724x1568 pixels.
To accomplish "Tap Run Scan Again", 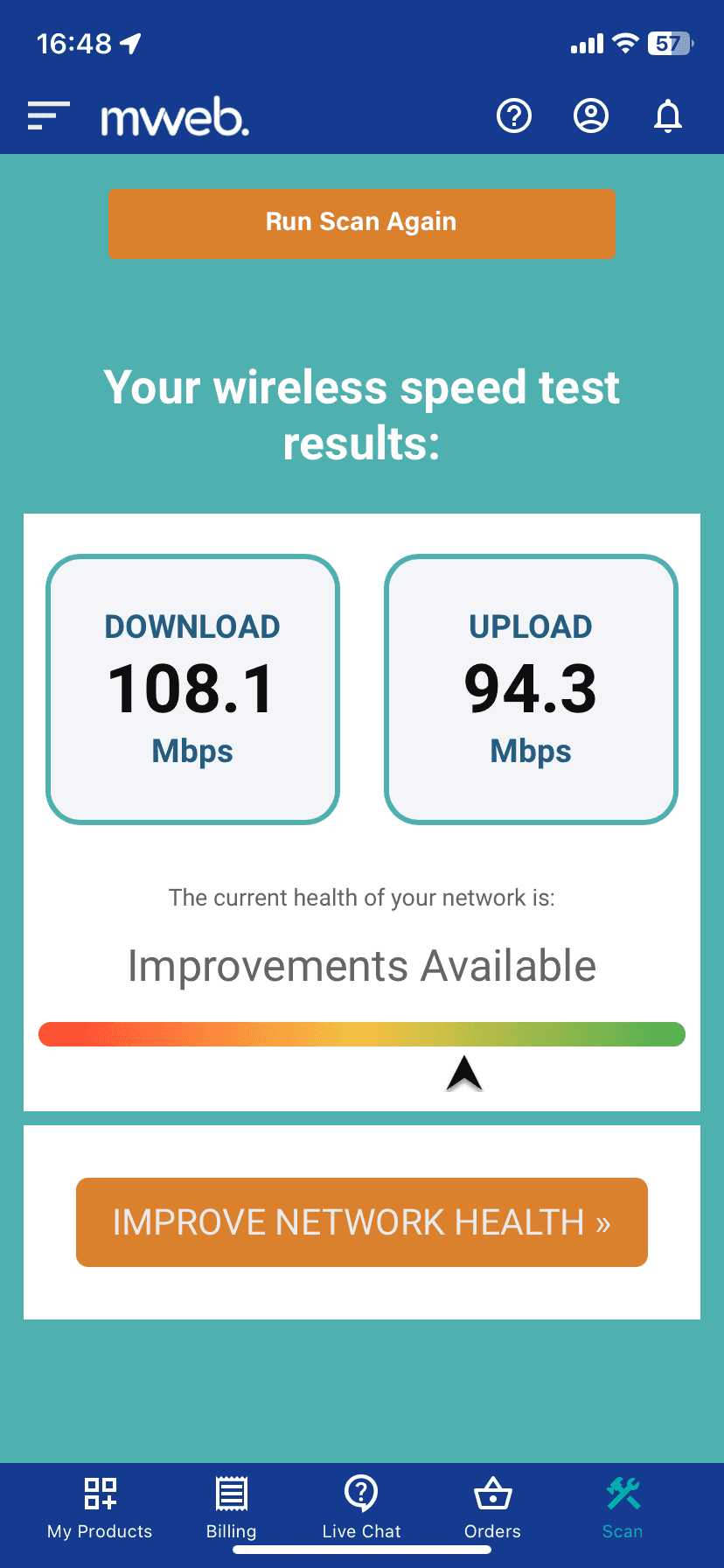I will pos(361,223).
